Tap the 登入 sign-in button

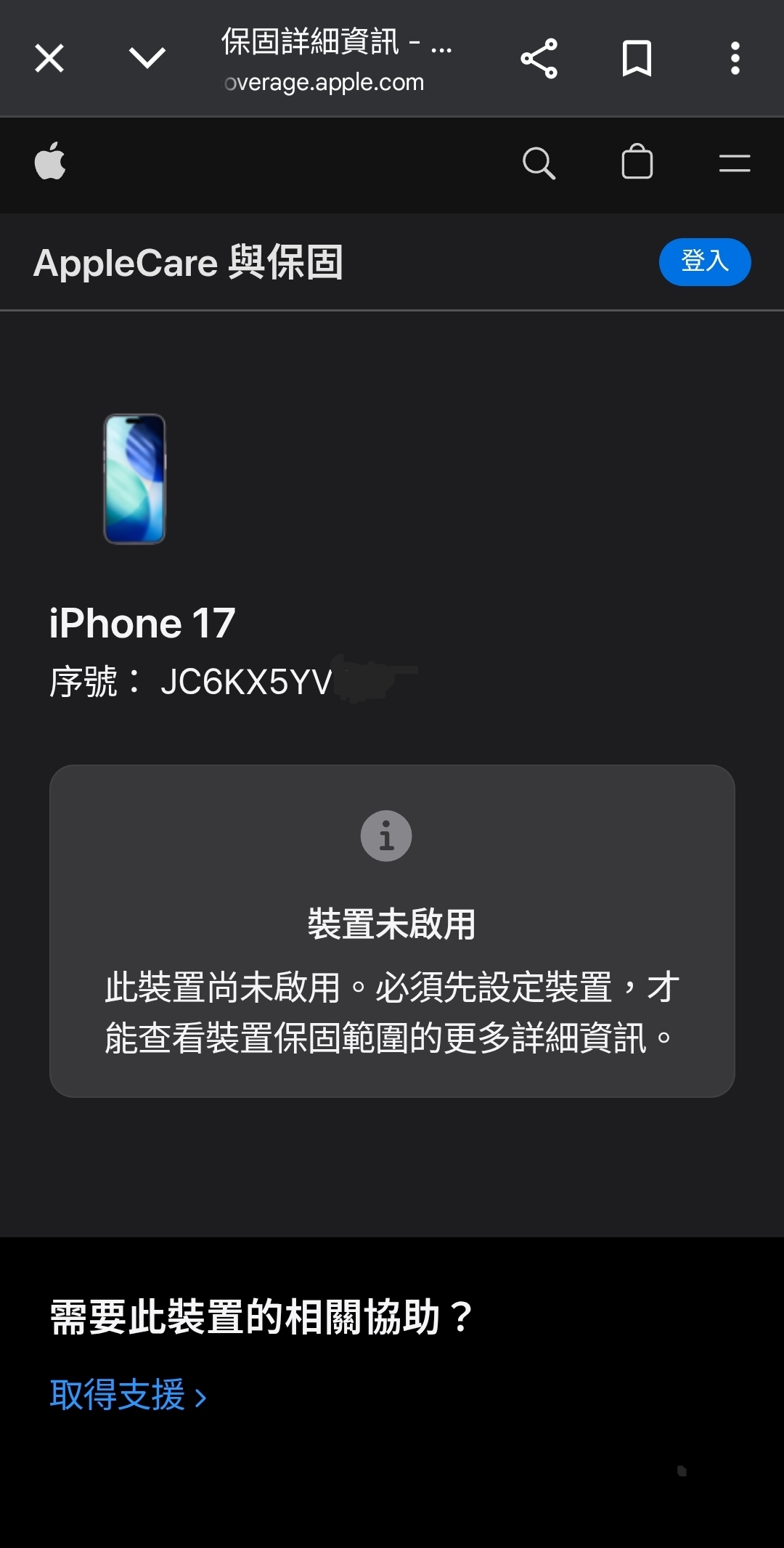[704, 261]
